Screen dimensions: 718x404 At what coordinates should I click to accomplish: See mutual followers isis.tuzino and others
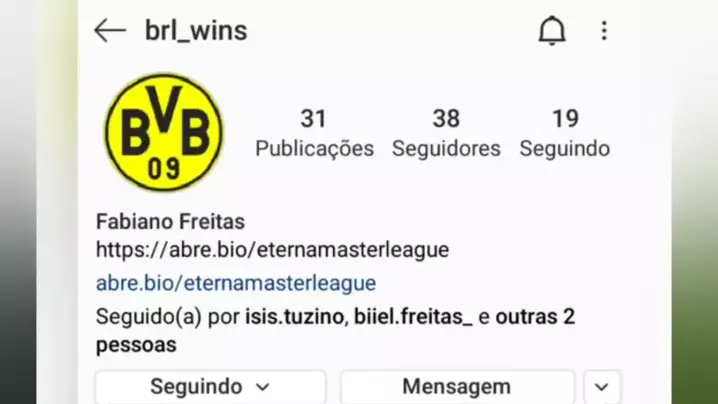tap(335, 330)
